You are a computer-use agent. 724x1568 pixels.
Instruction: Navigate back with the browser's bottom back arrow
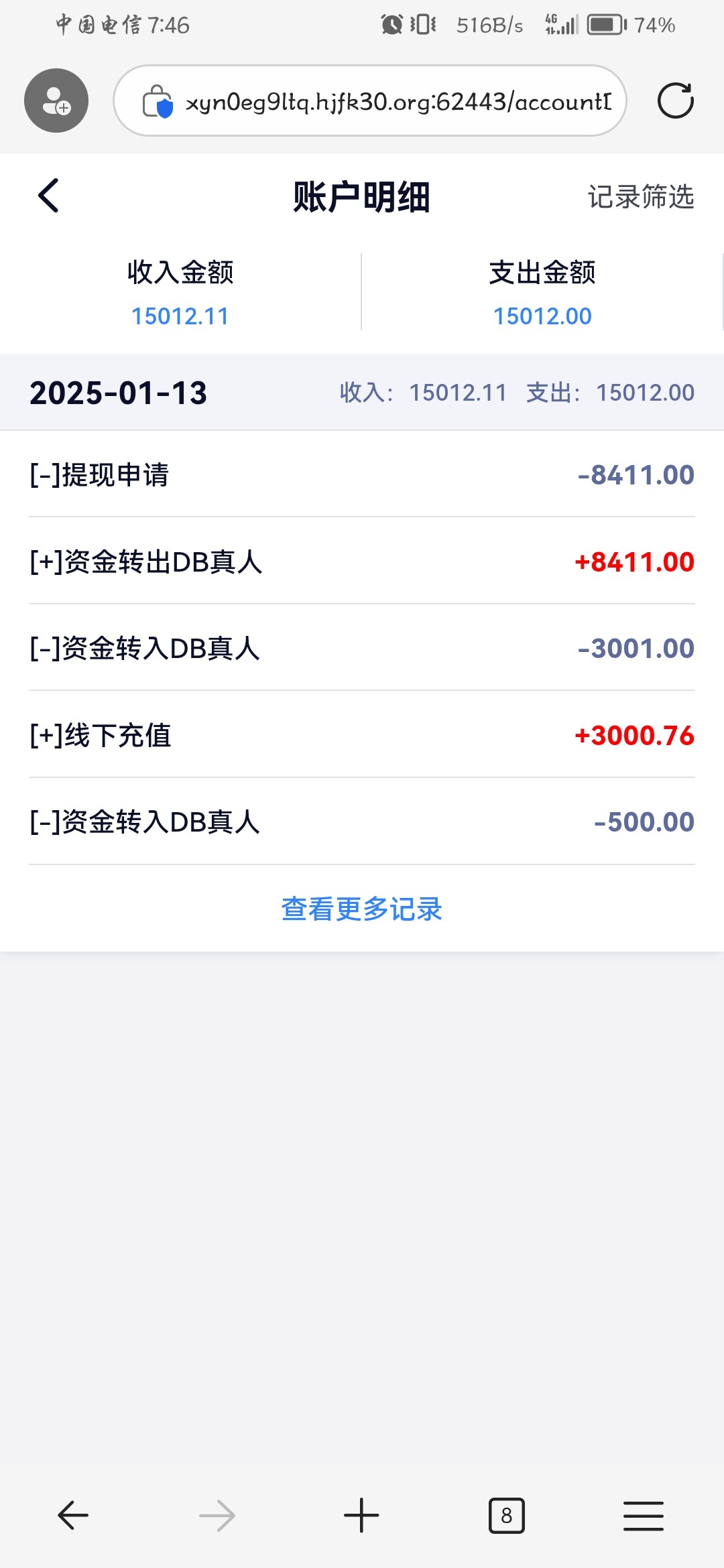(x=73, y=1516)
